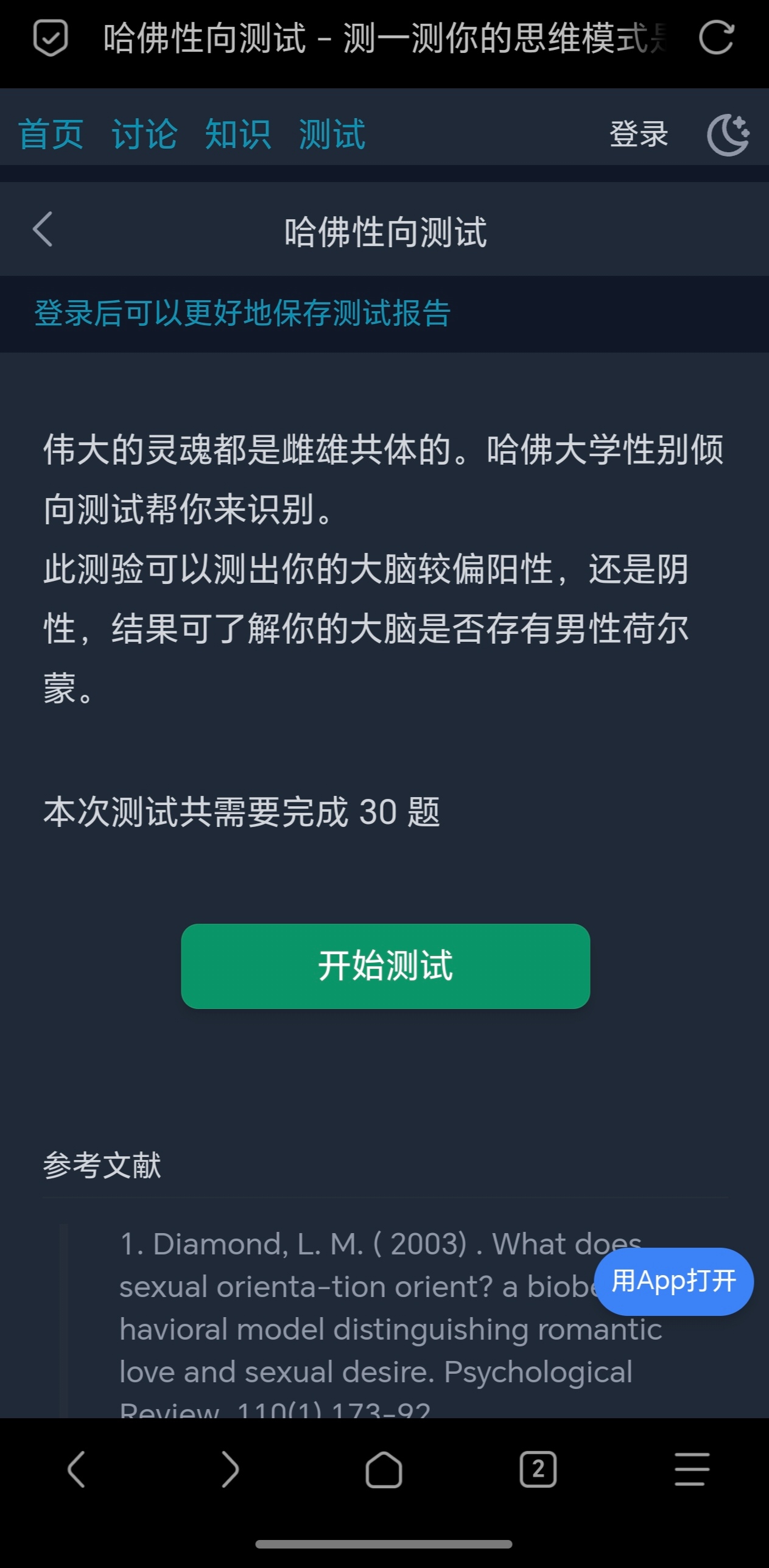
Task: Select the 测试 tab
Action: click(x=332, y=134)
